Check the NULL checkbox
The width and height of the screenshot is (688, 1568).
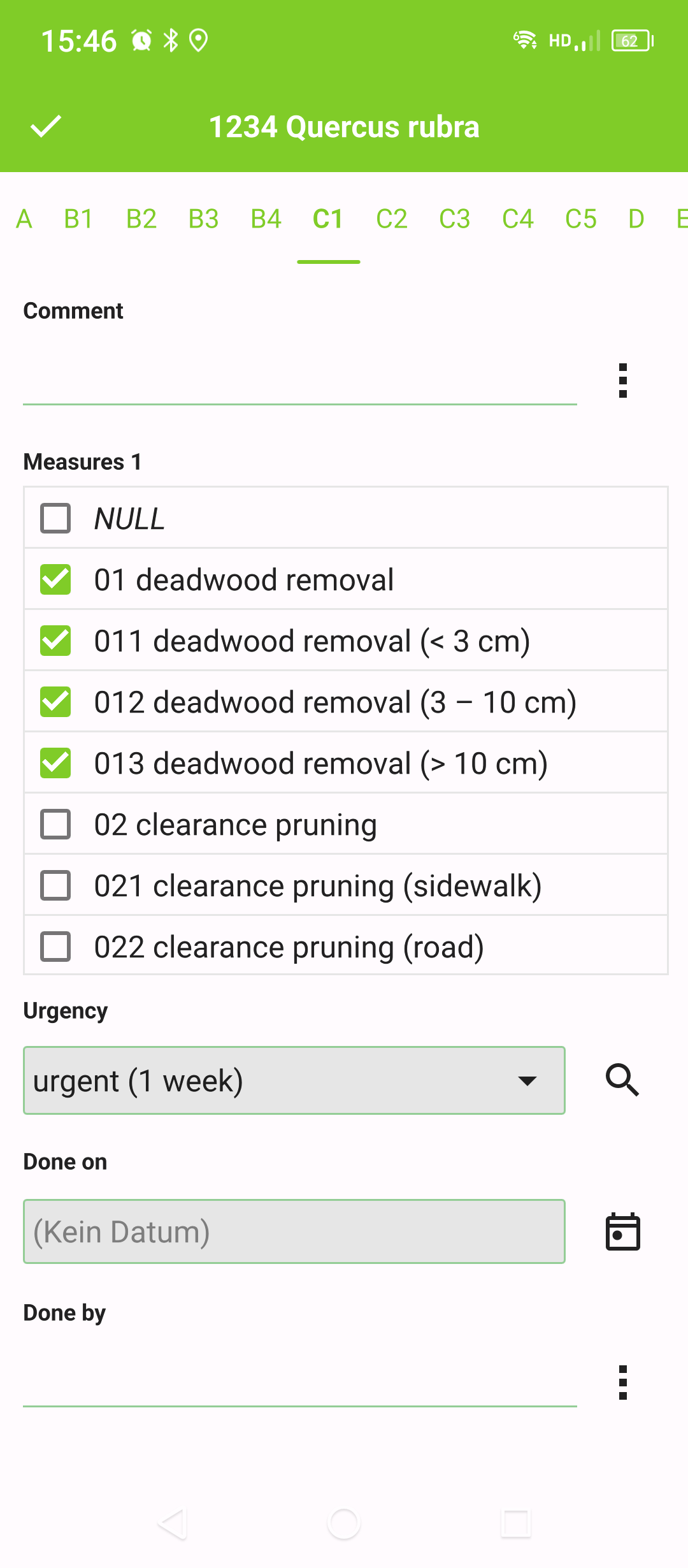55,518
